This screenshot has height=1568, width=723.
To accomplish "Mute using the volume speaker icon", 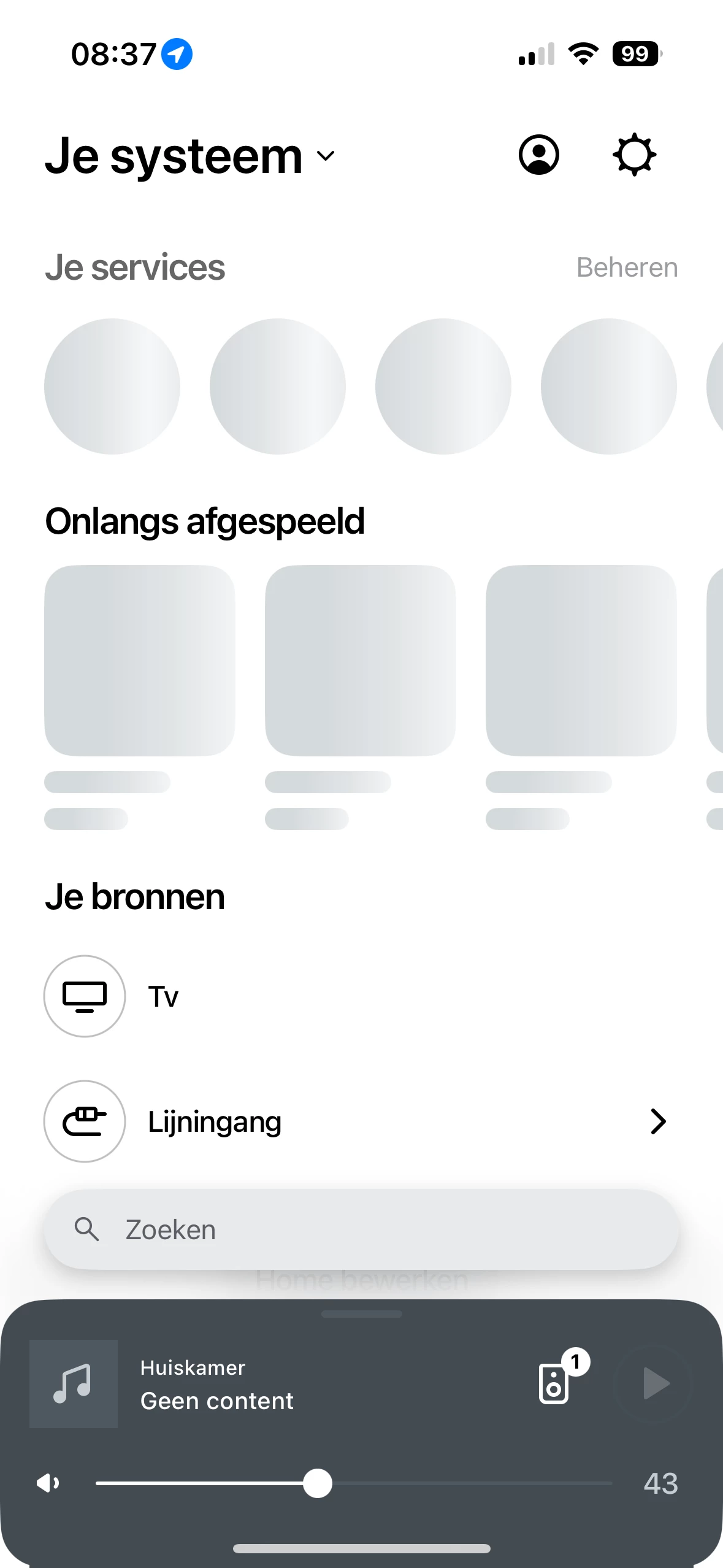I will click(48, 1483).
